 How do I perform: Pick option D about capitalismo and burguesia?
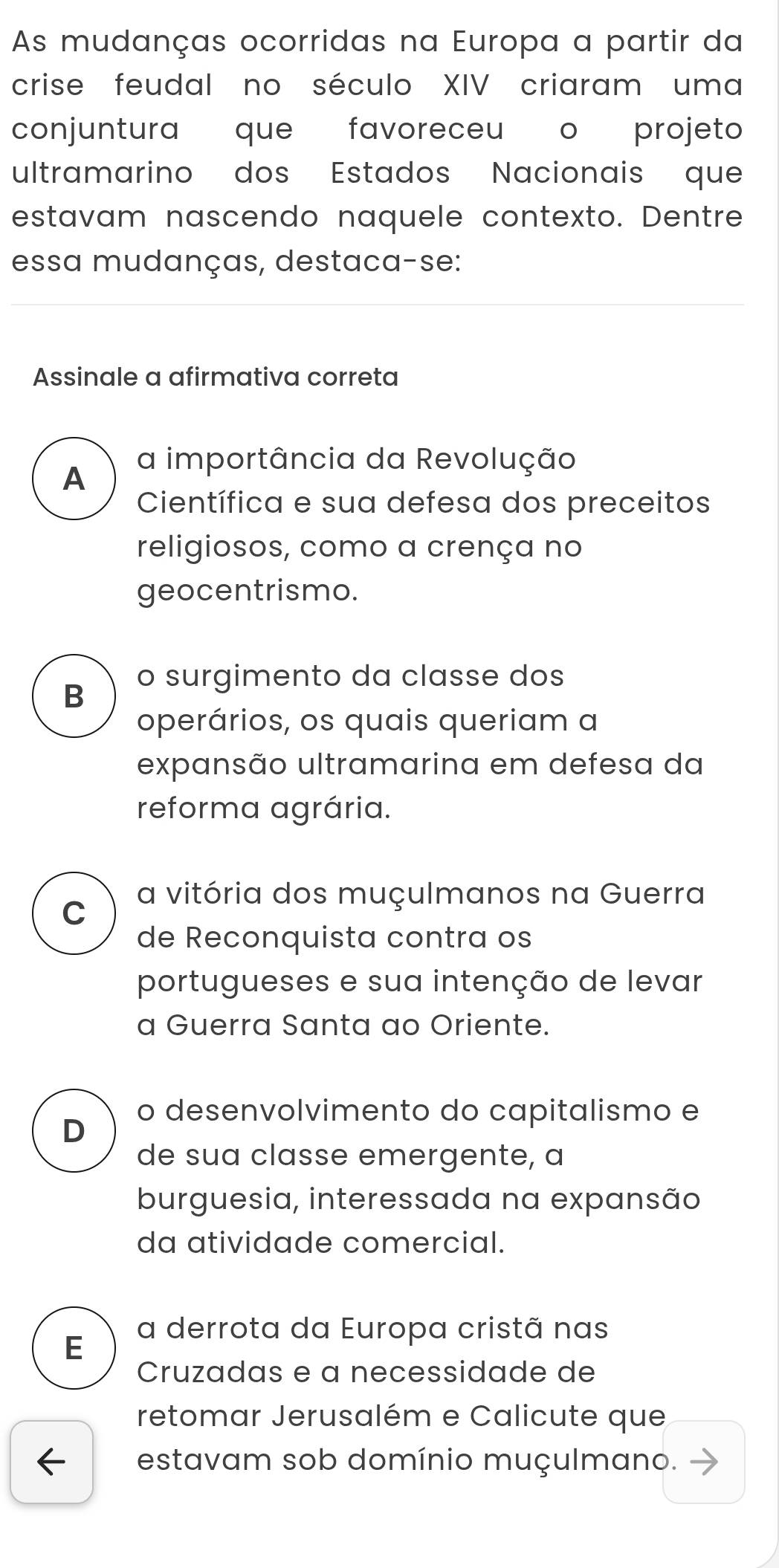(74, 1130)
